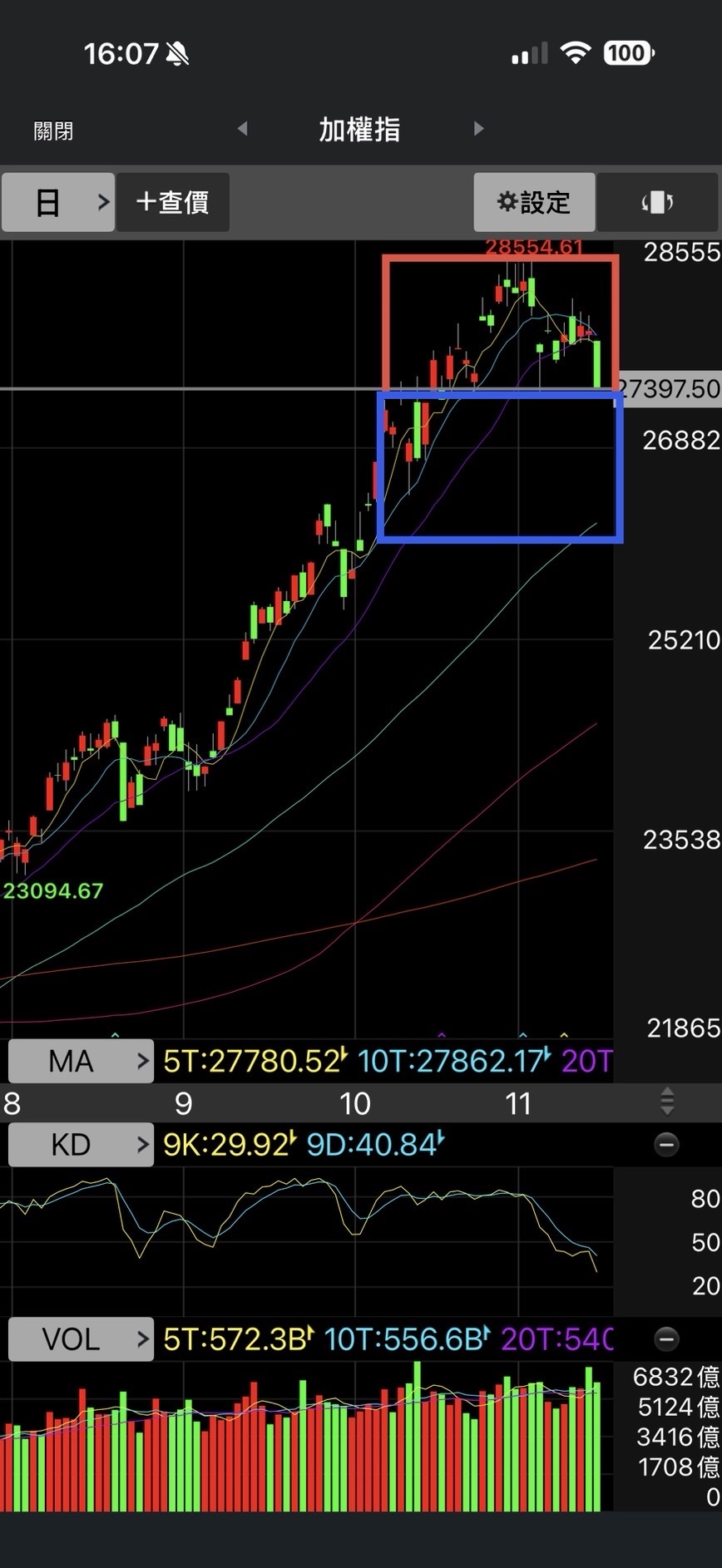
Task: Close the chart via 關閉
Action: tap(53, 131)
